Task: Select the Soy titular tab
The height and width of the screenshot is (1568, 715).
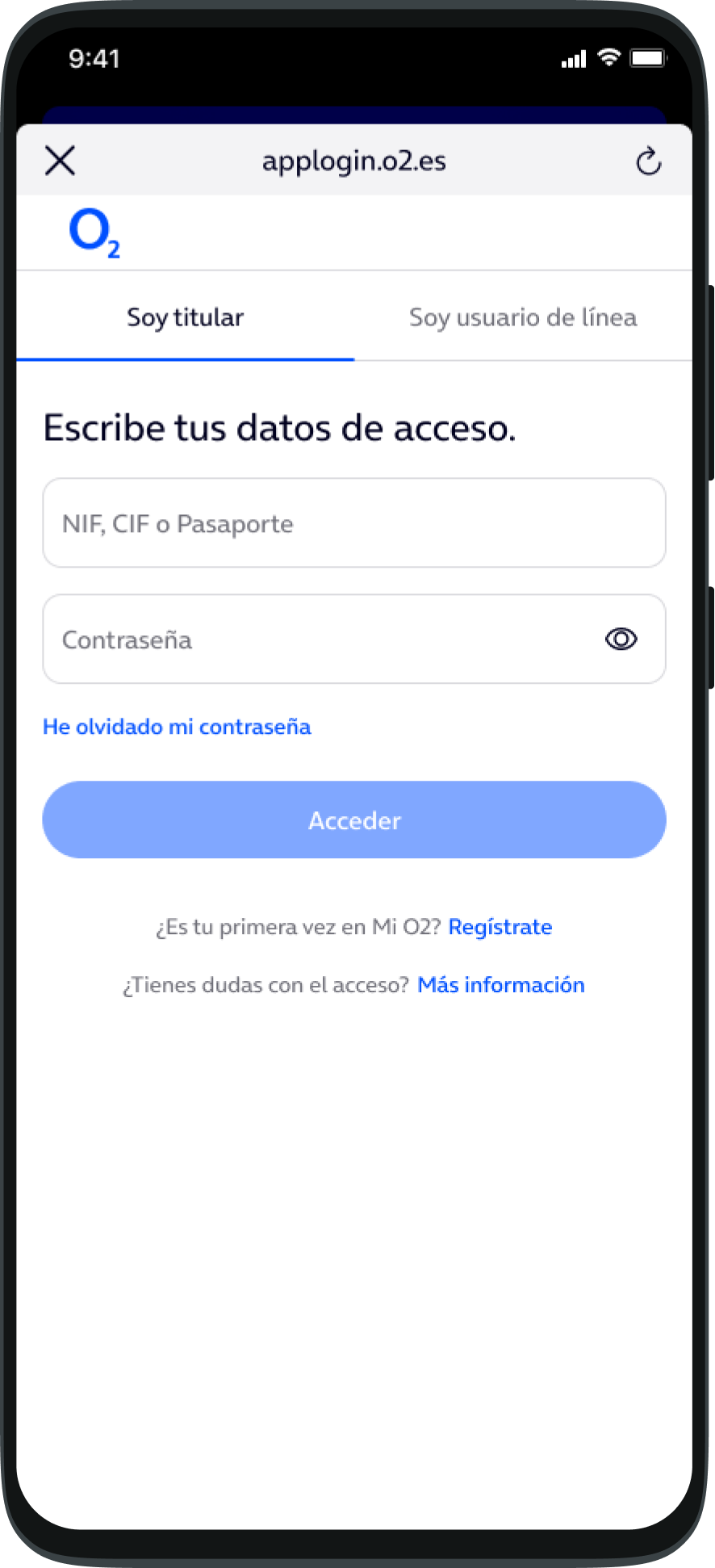Action: point(185,317)
